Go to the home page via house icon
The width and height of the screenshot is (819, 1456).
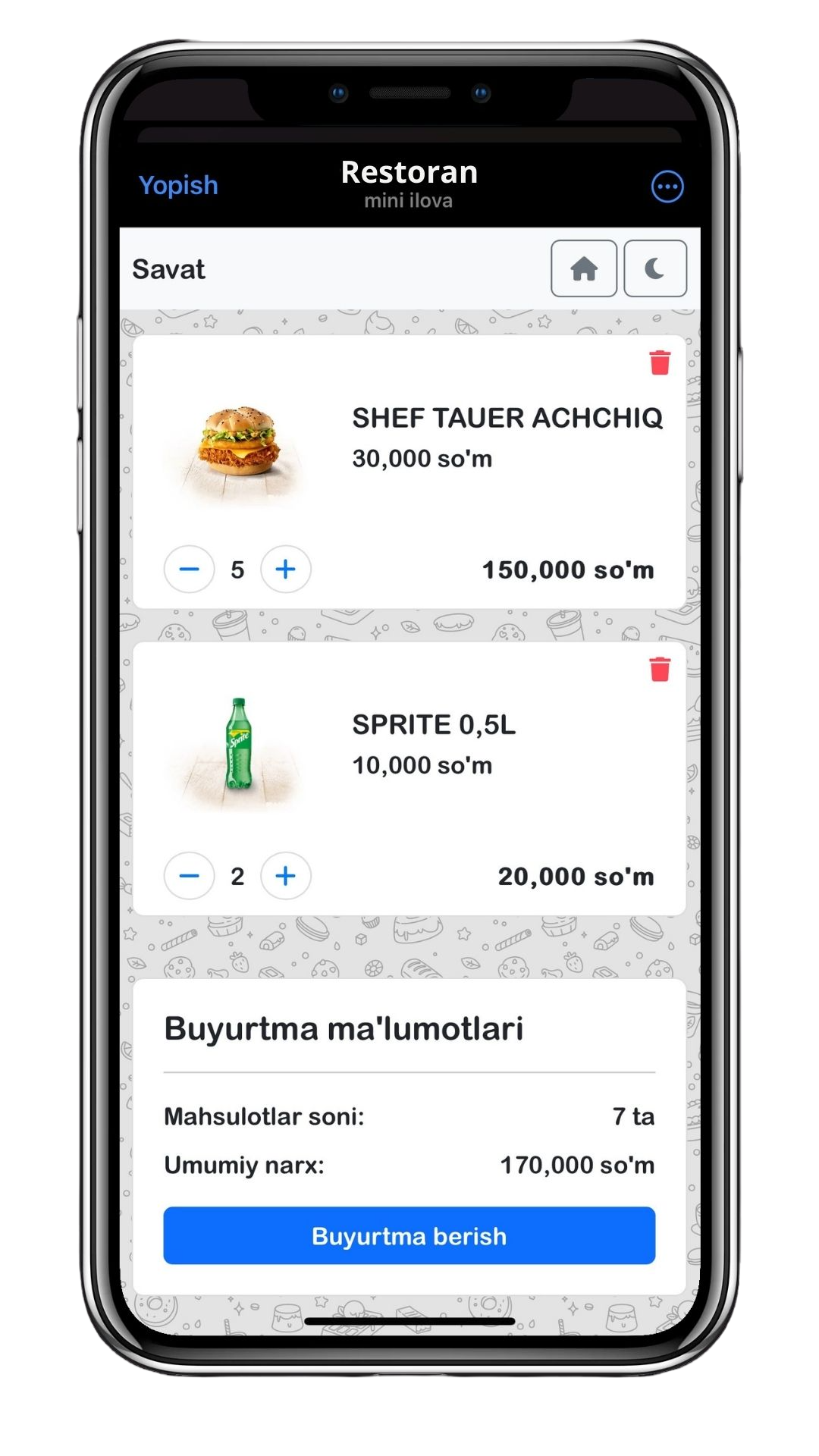click(x=583, y=268)
